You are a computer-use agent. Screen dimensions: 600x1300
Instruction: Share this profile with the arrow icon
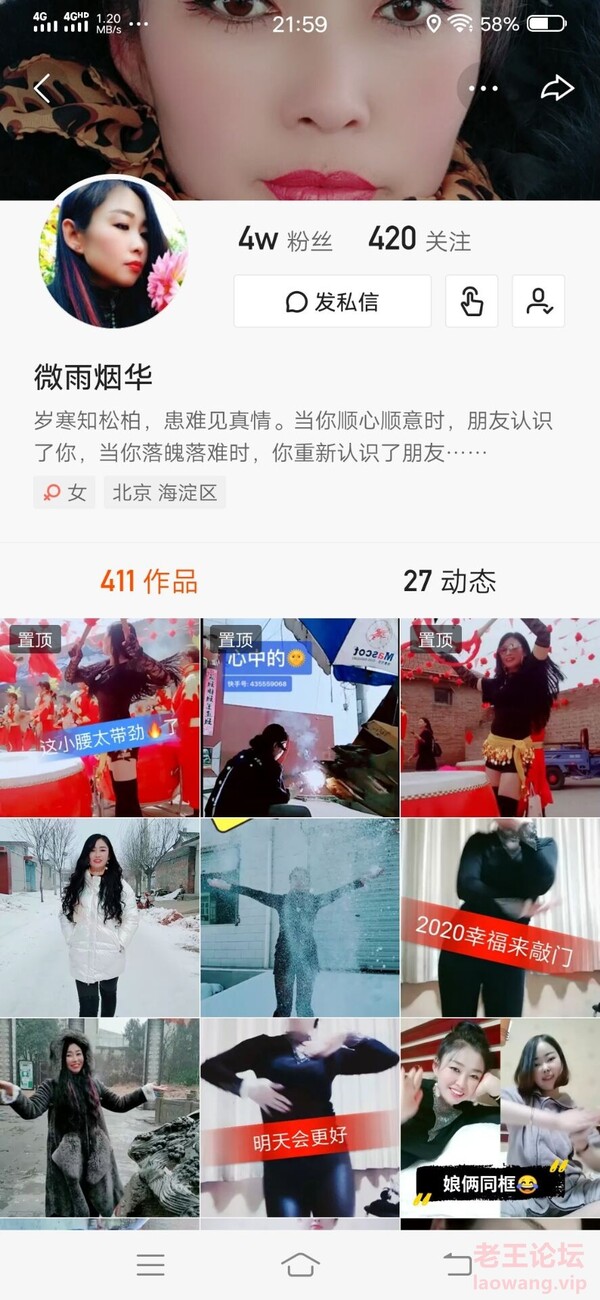click(x=557, y=88)
